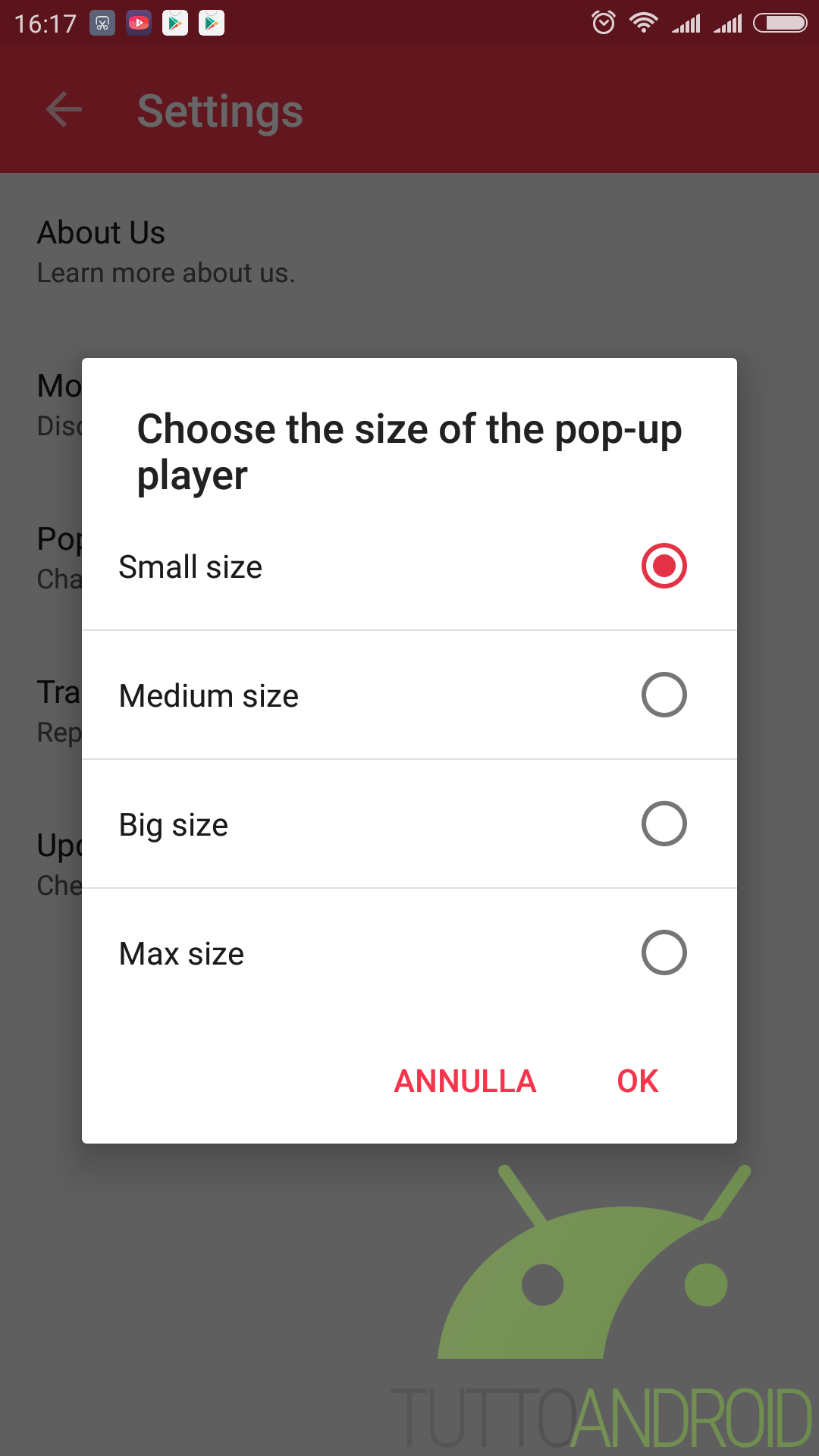819x1456 pixels.
Task: Select Max size radio button
Action: (664, 952)
